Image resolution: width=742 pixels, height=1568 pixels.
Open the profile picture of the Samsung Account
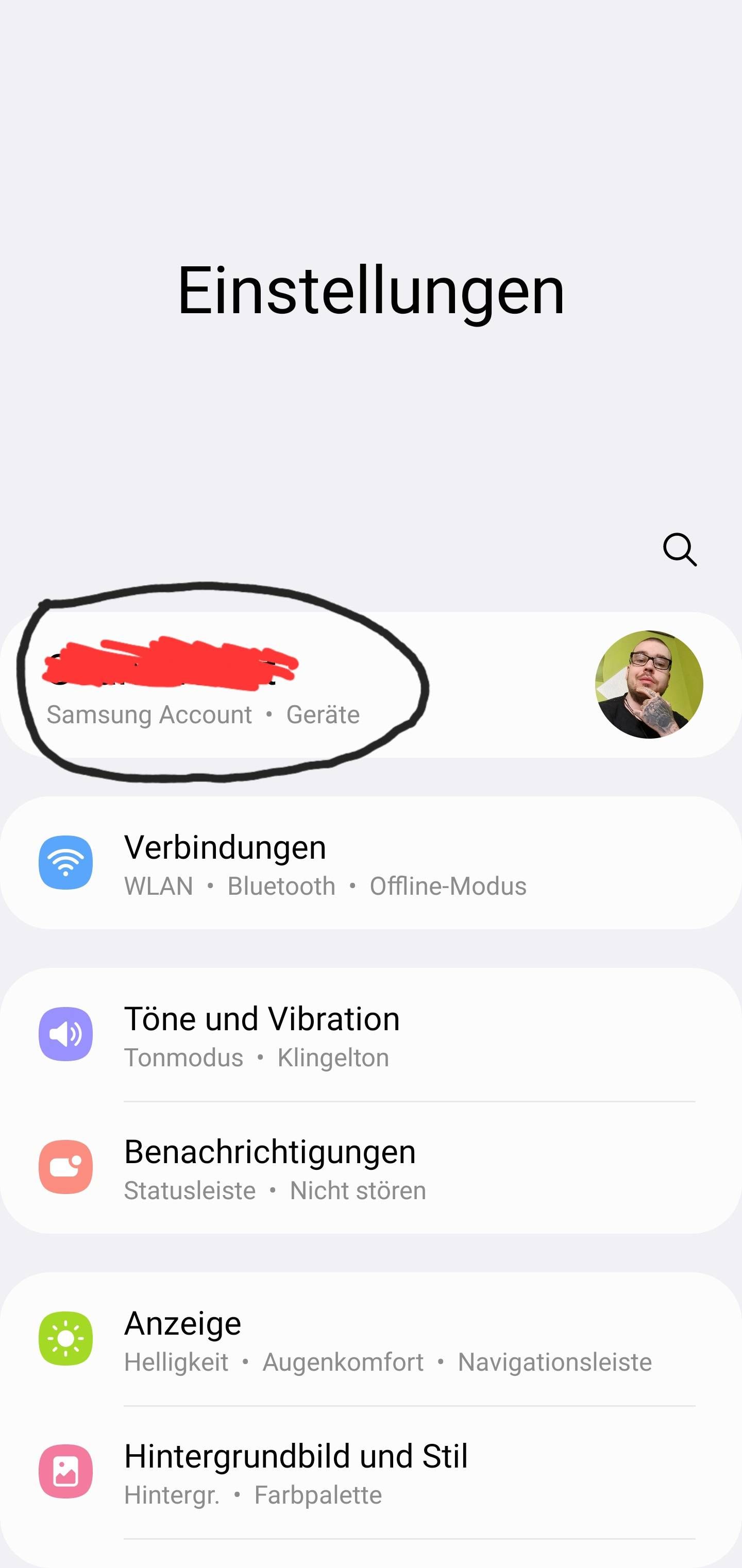pyautogui.click(x=648, y=684)
